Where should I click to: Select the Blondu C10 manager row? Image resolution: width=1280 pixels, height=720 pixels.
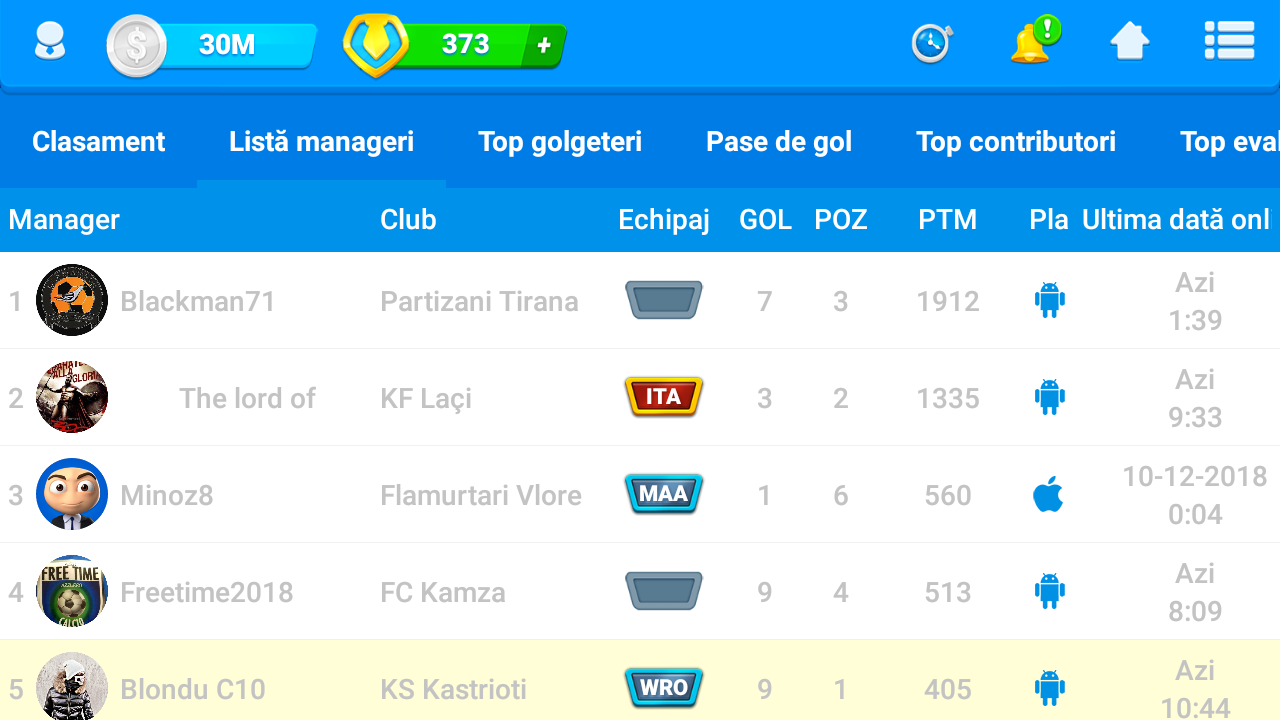click(x=193, y=689)
